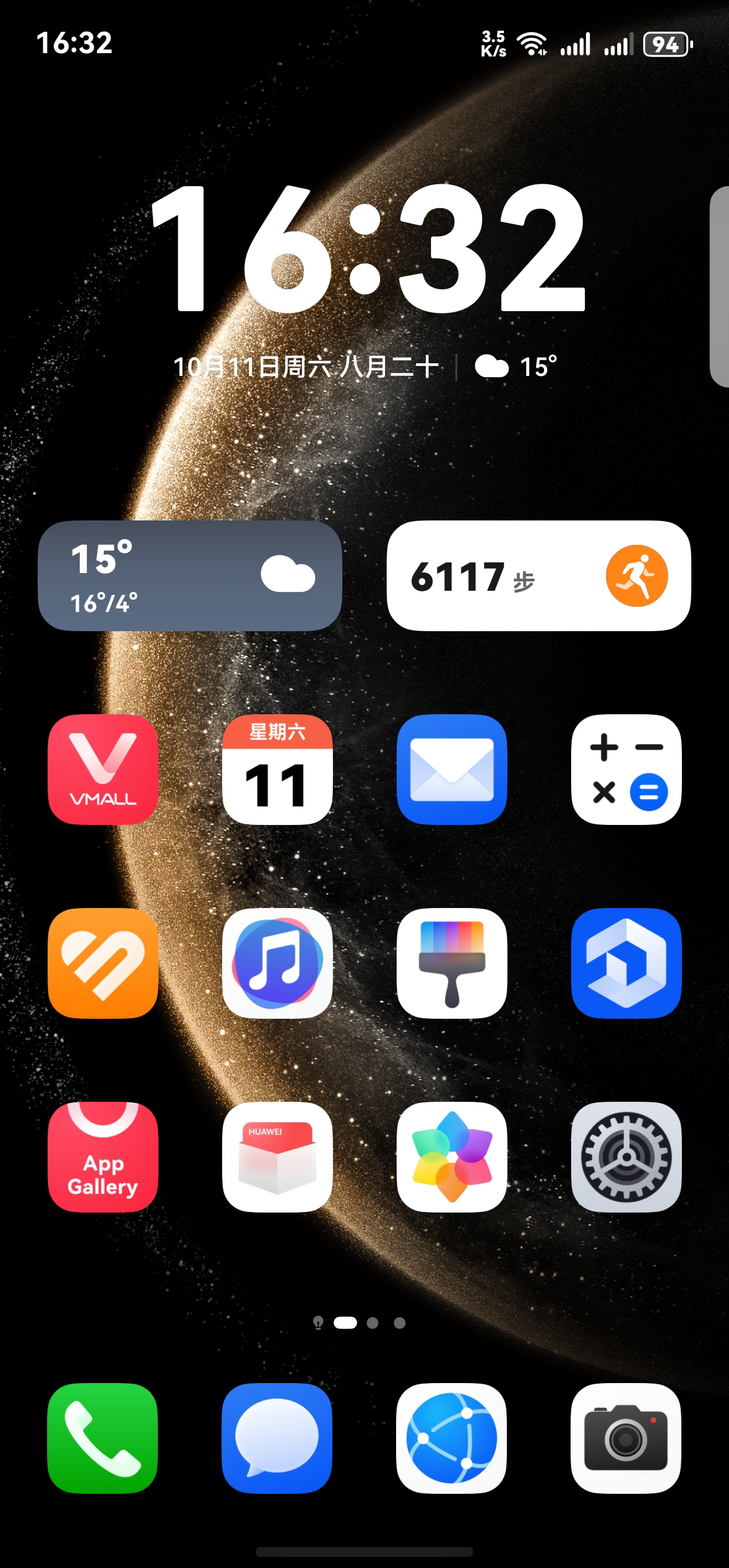Image resolution: width=729 pixels, height=1568 pixels.
Task: Open the Gallery photos app
Action: coord(451,1157)
